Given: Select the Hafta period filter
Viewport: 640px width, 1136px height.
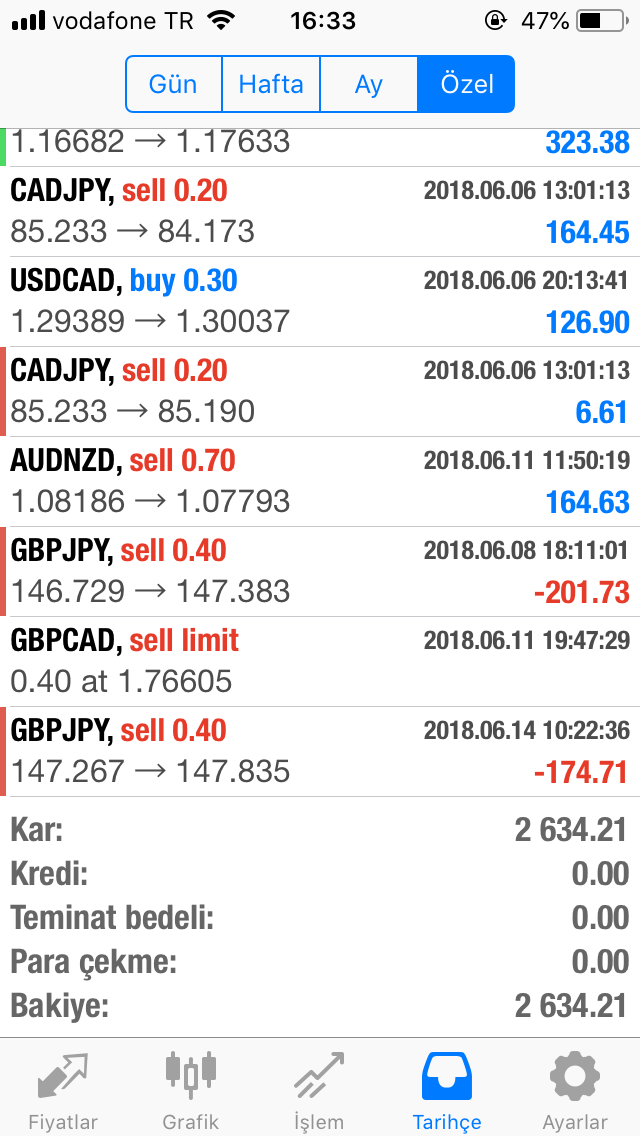Looking at the screenshot, I should [x=270, y=84].
